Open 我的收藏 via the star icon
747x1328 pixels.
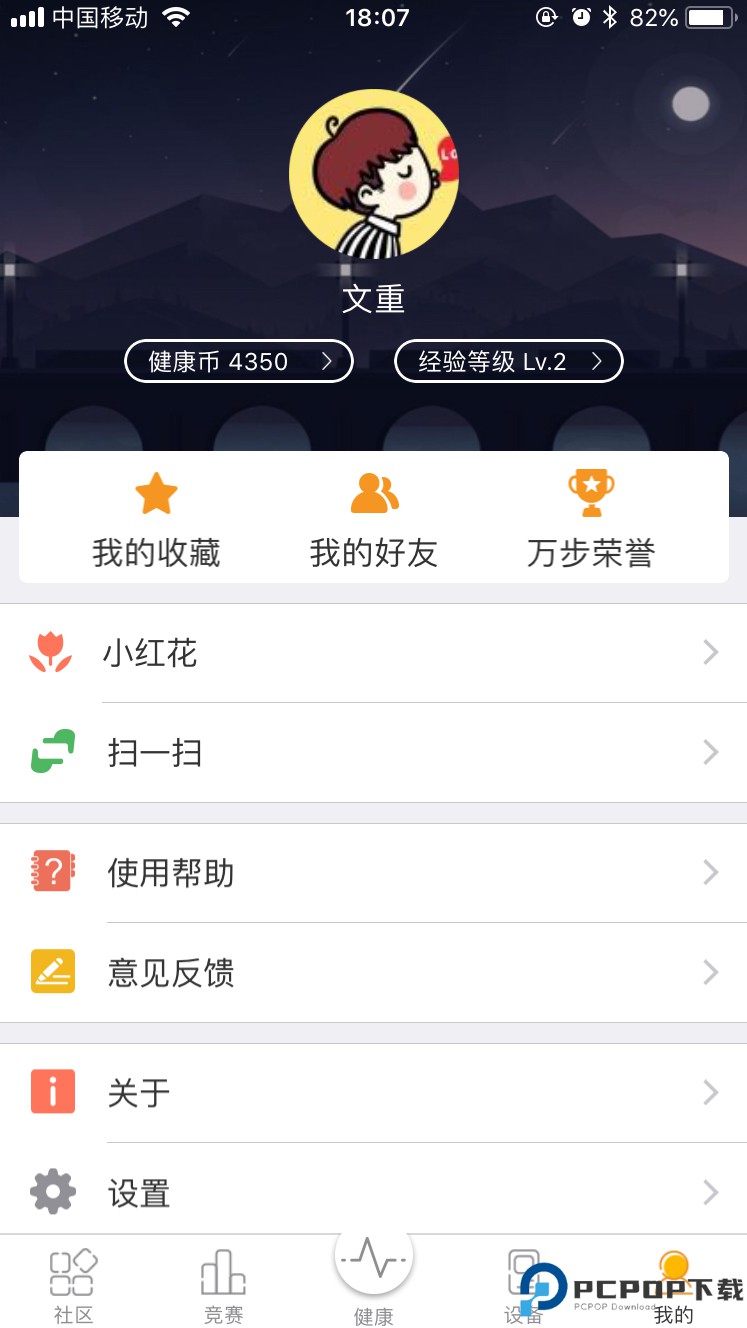156,491
